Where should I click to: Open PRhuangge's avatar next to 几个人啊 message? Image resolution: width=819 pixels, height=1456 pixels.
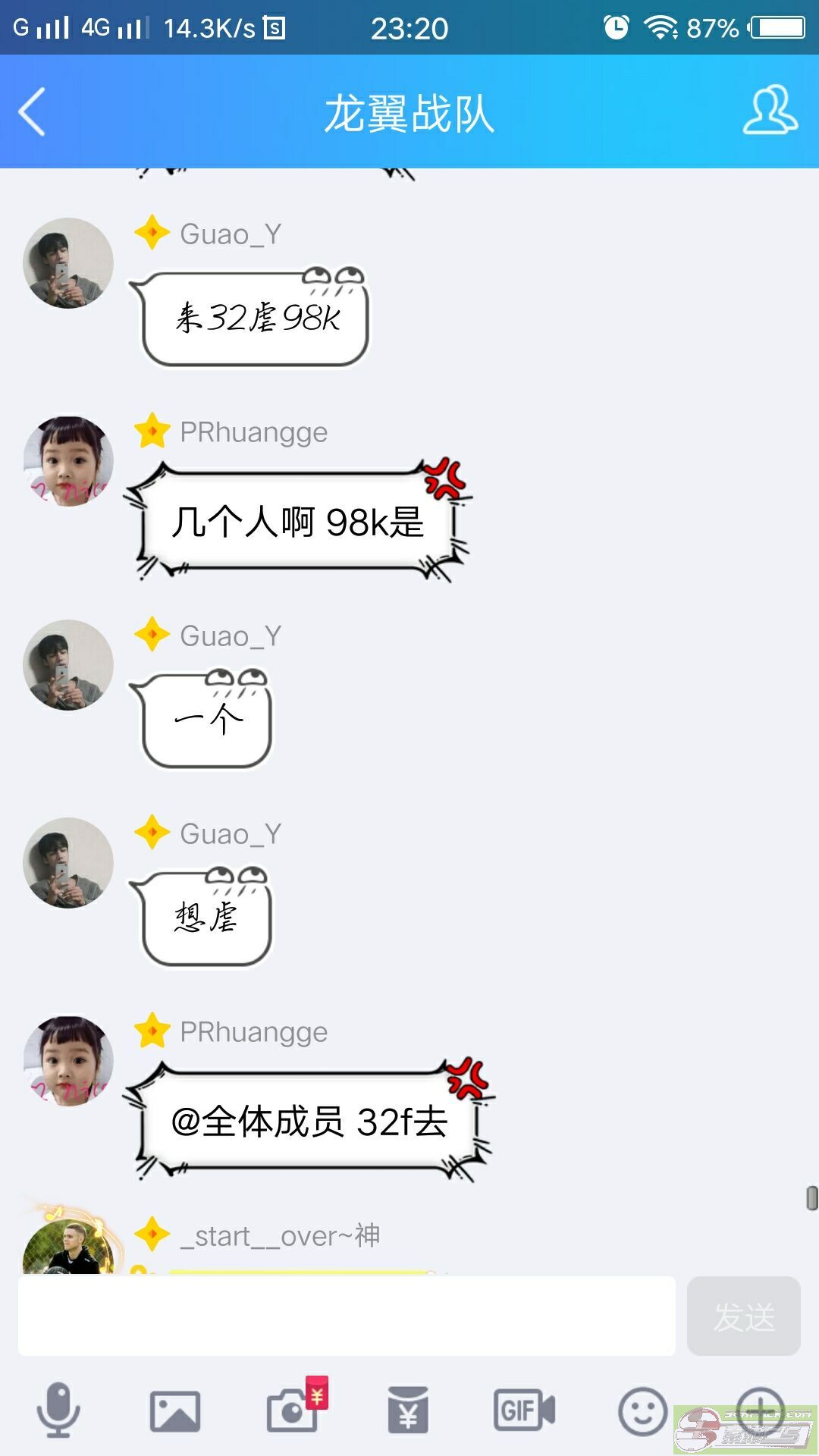coord(68,461)
